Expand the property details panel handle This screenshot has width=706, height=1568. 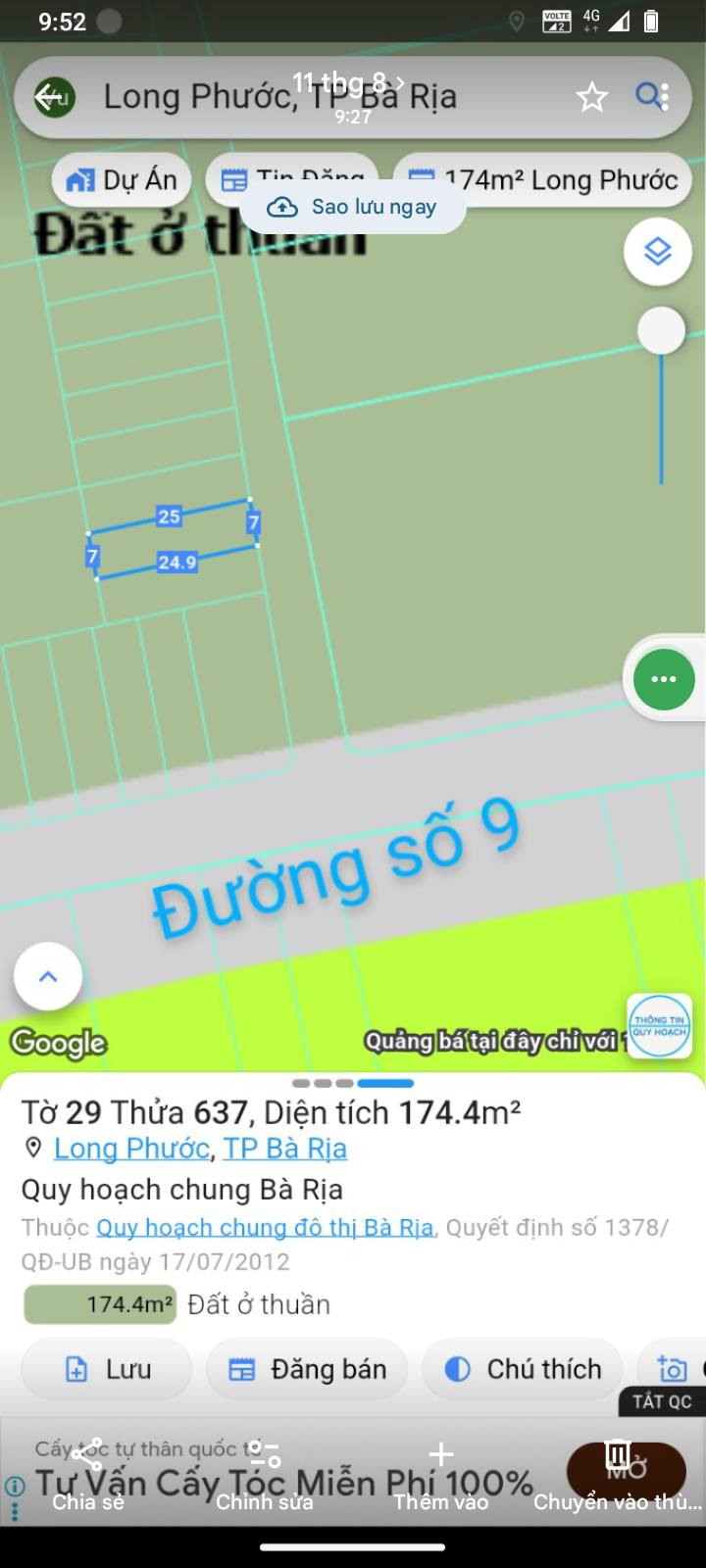(x=353, y=1083)
